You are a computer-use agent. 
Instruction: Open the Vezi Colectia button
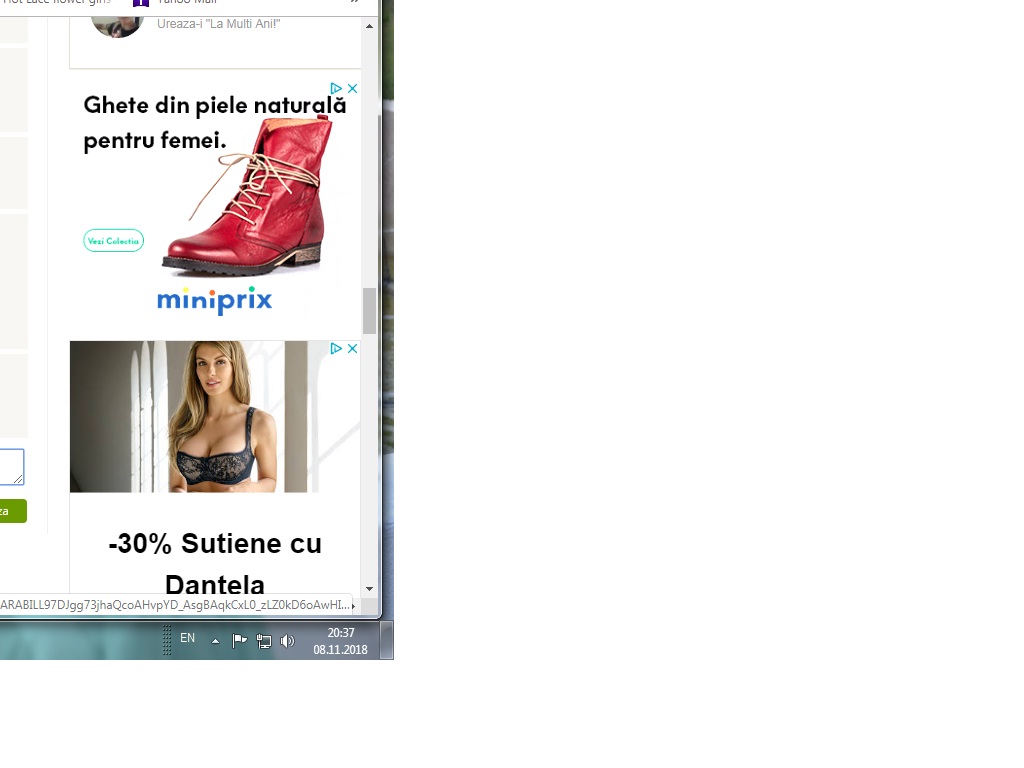point(113,241)
